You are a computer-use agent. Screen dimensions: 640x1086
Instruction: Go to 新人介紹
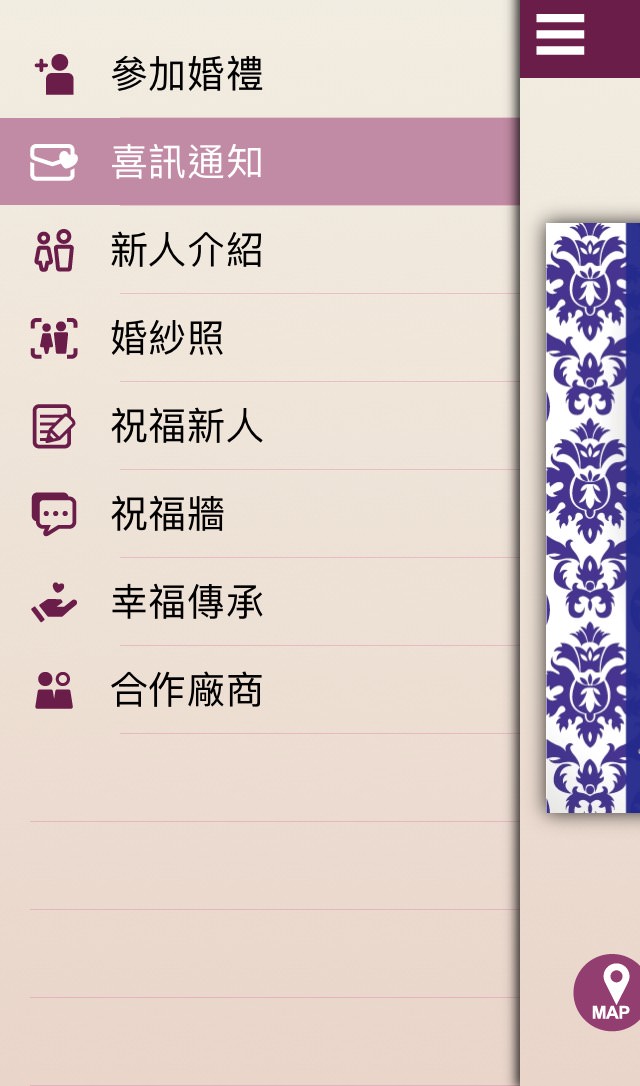(x=260, y=249)
